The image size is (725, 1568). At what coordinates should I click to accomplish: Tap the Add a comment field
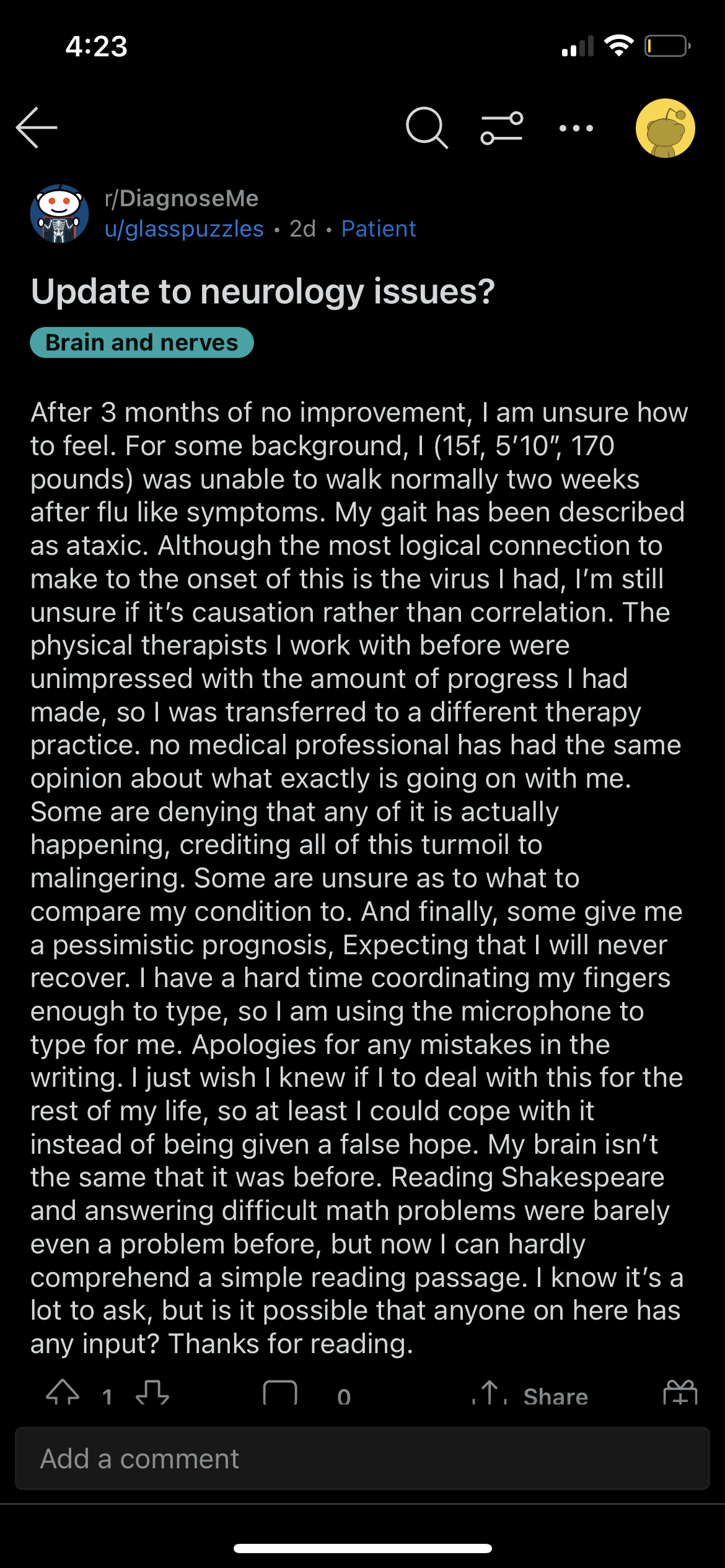tap(362, 1458)
